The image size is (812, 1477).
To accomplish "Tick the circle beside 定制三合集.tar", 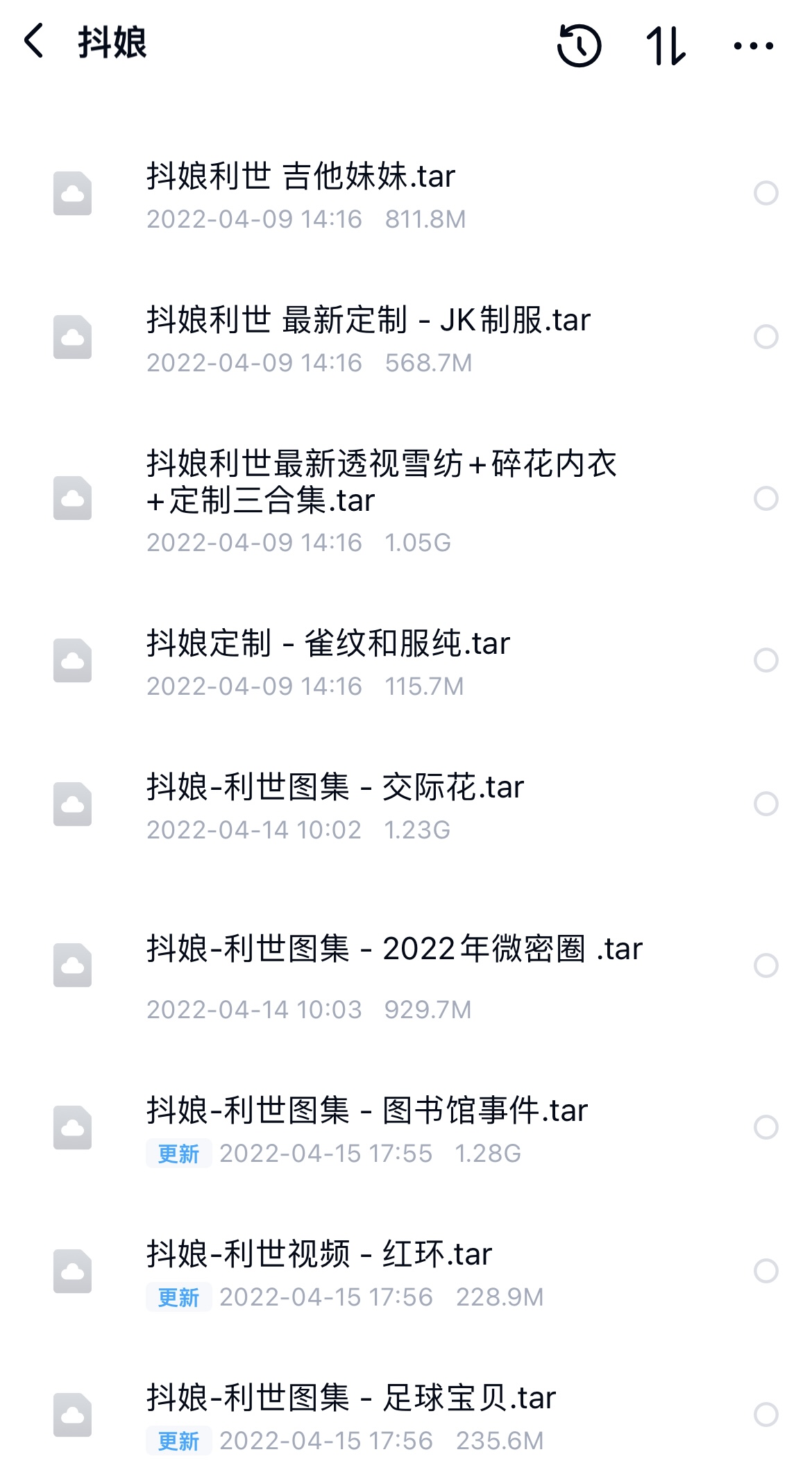I will [x=766, y=498].
